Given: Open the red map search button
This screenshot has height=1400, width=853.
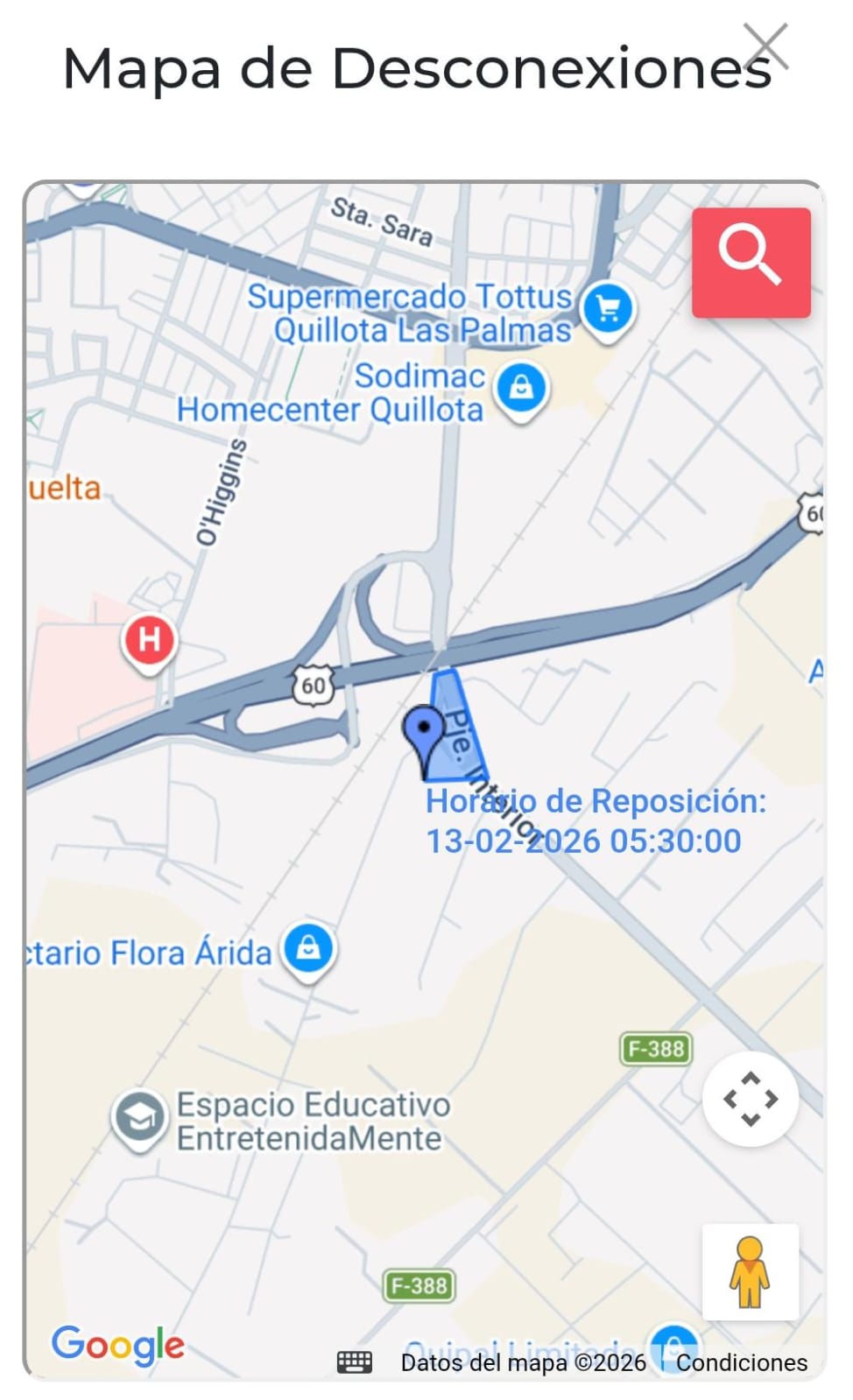Looking at the screenshot, I should tap(751, 262).
